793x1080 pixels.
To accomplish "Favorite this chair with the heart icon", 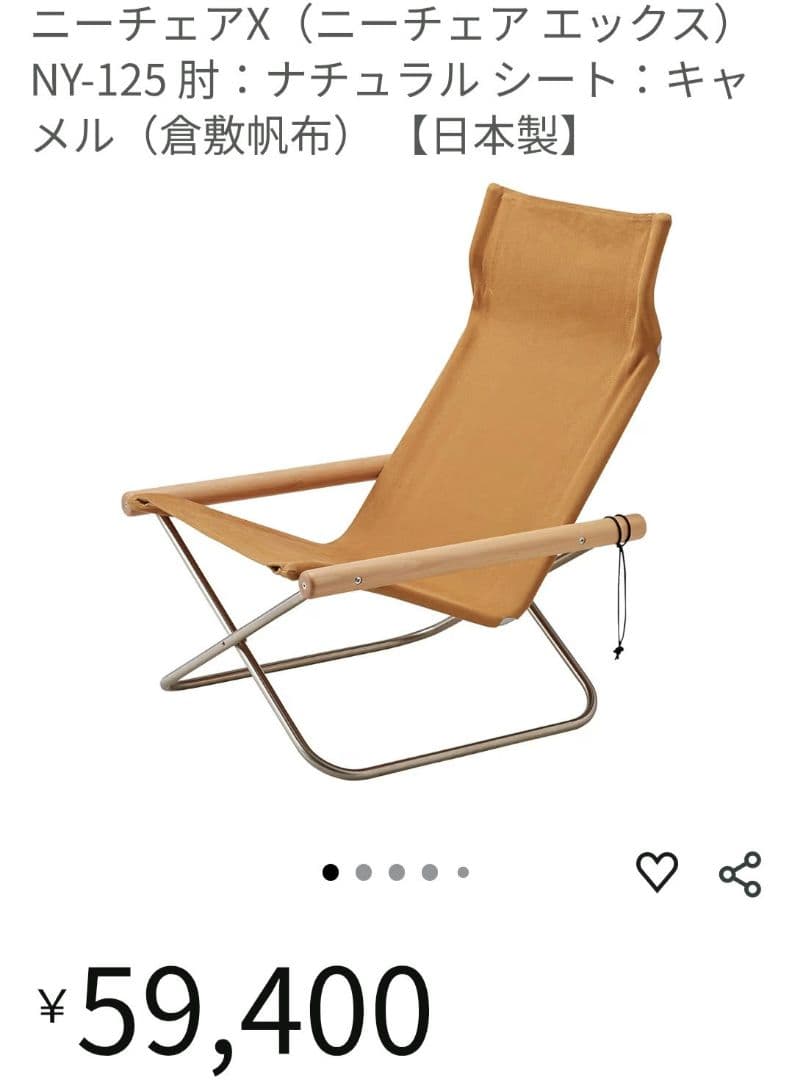I will 656,870.
